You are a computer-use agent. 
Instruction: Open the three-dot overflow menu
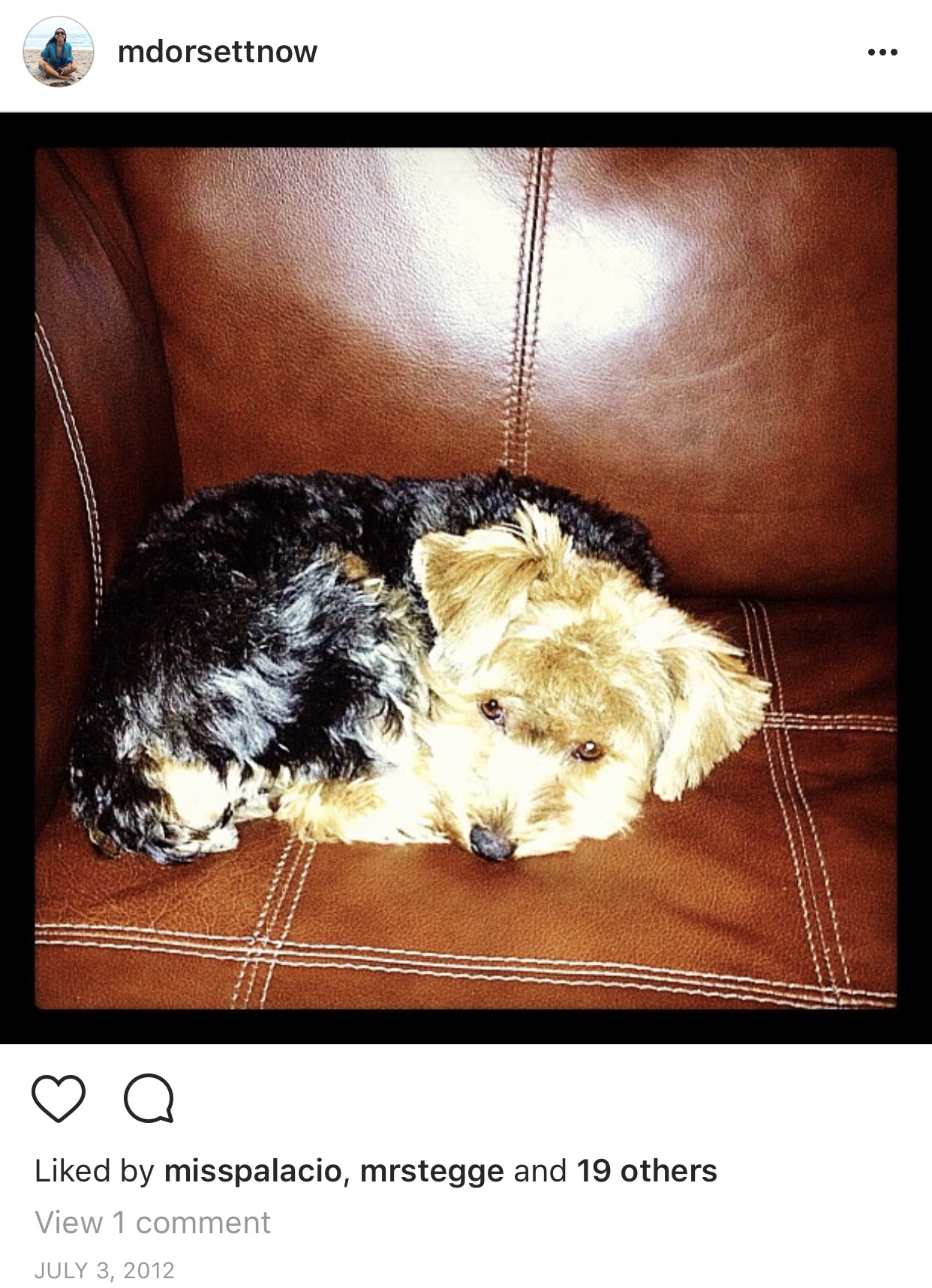882,53
